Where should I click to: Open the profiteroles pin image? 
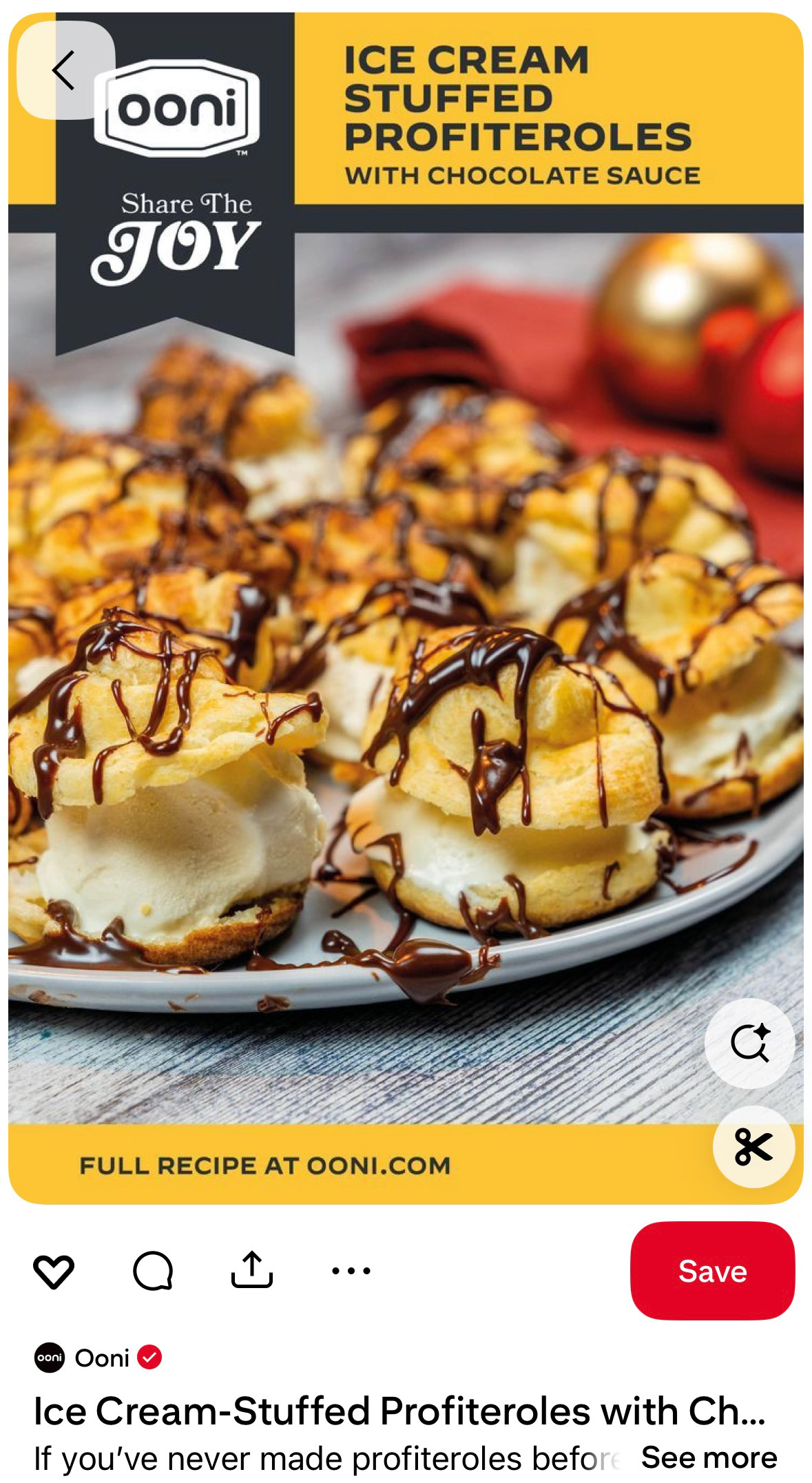(406, 608)
